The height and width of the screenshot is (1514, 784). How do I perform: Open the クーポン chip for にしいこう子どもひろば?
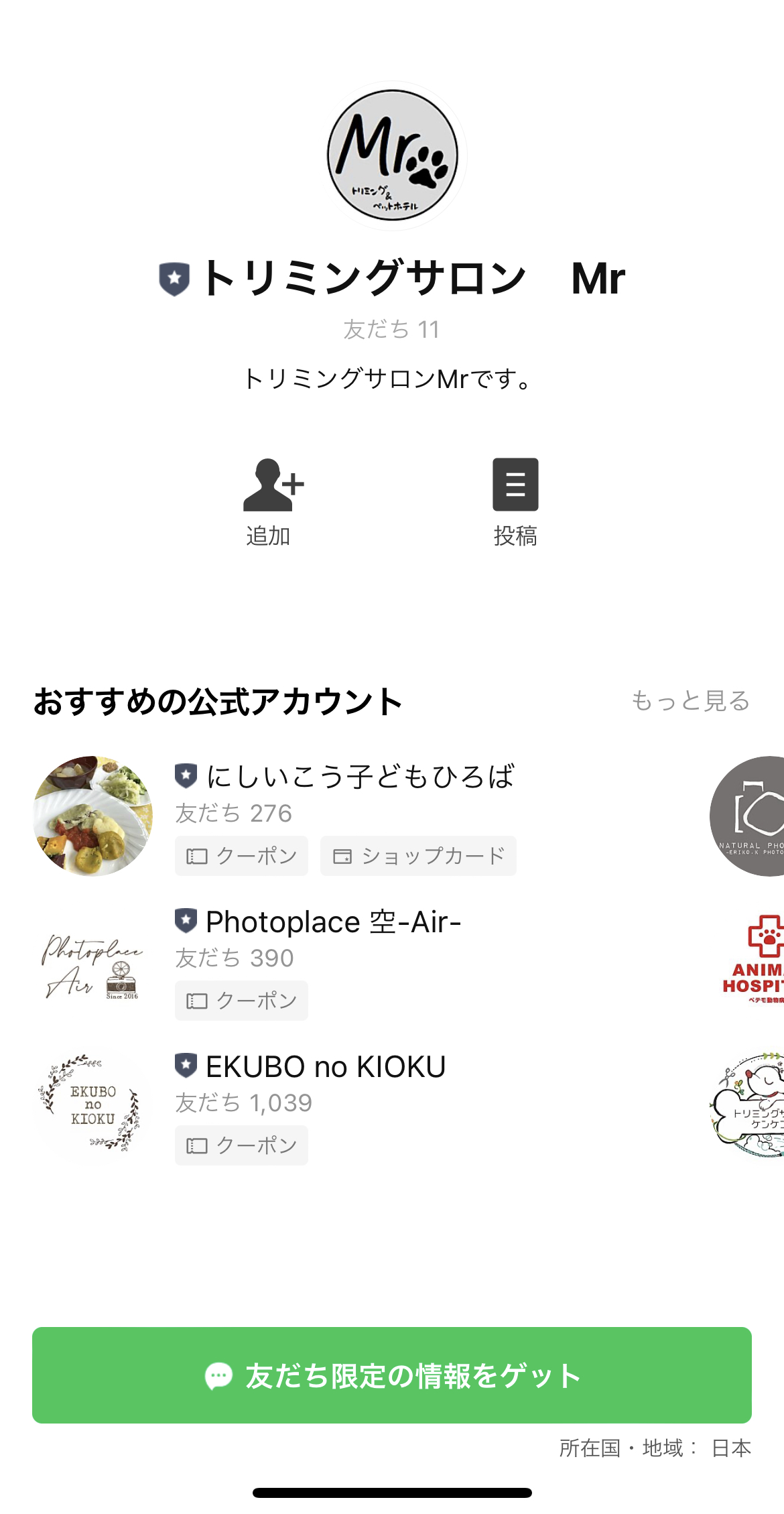pyautogui.click(x=241, y=855)
